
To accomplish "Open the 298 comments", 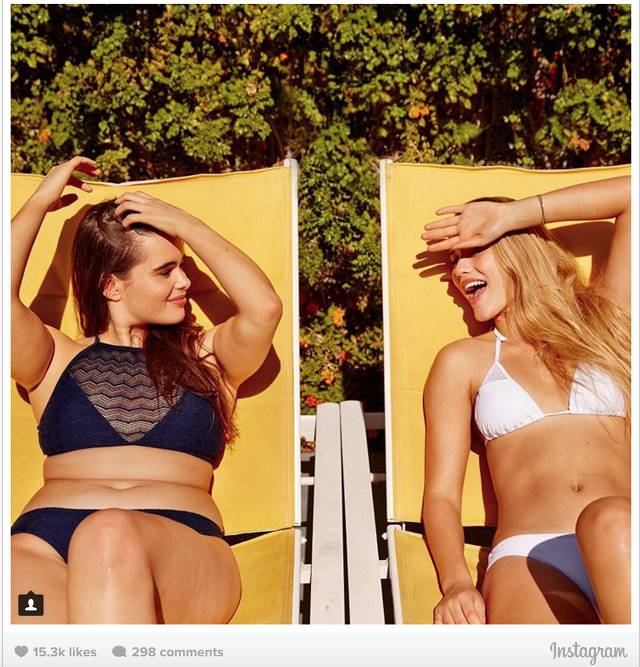I will click(x=167, y=652).
